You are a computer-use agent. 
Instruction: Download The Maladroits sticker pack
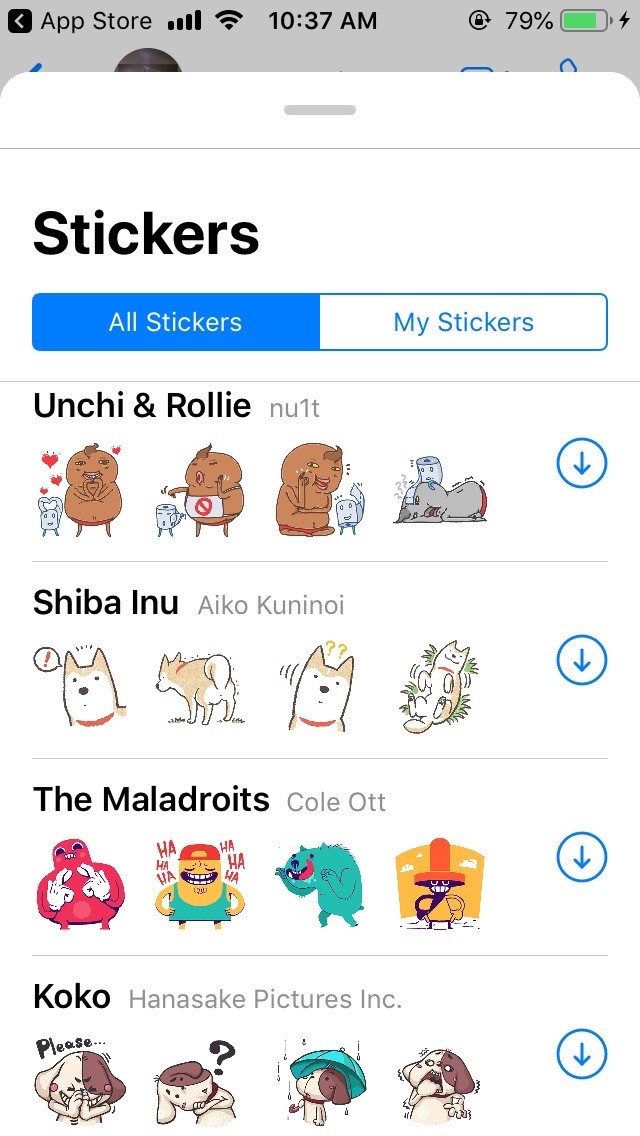pyautogui.click(x=581, y=857)
